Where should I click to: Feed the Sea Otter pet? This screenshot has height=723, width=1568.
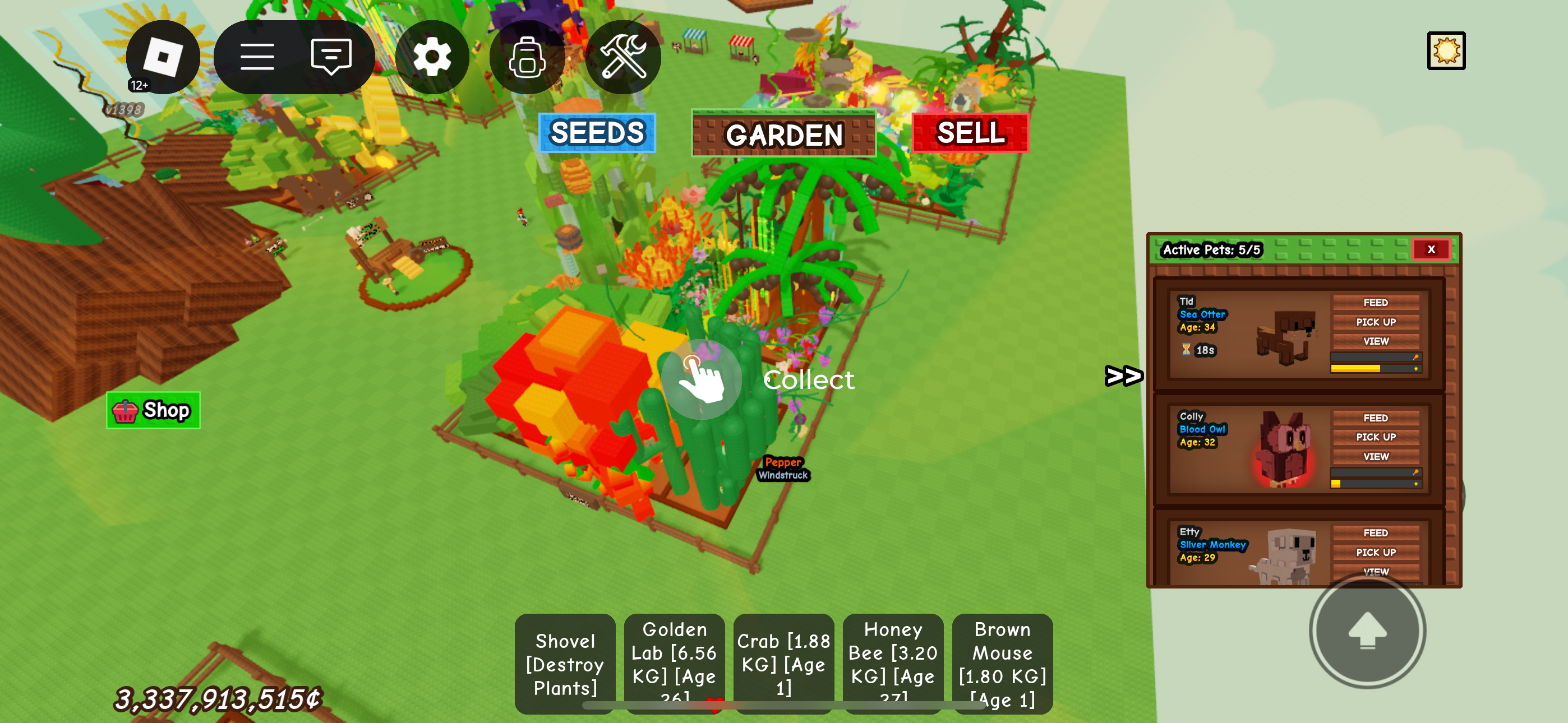[x=1375, y=303]
